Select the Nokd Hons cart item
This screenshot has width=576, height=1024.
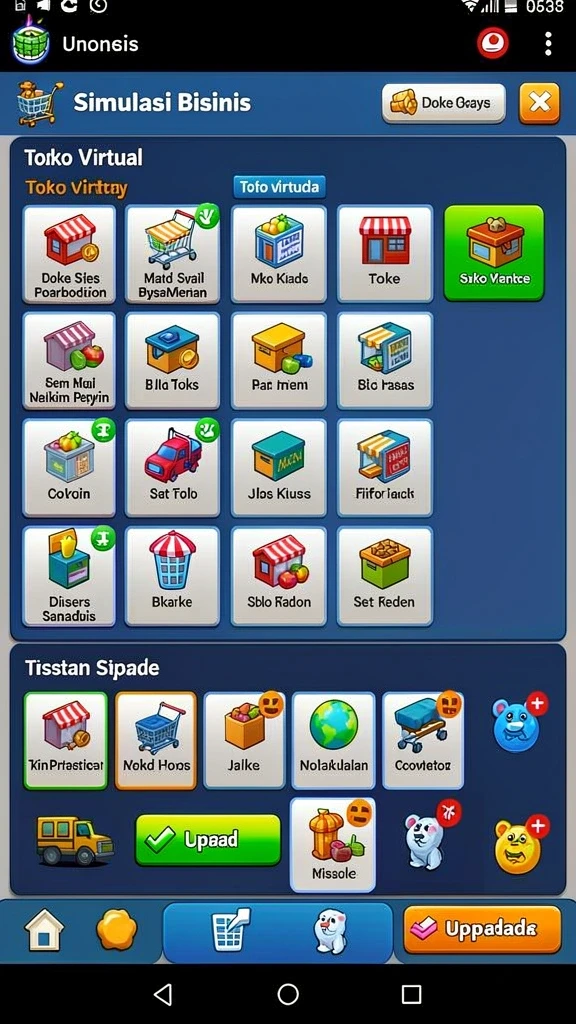[156, 741]
